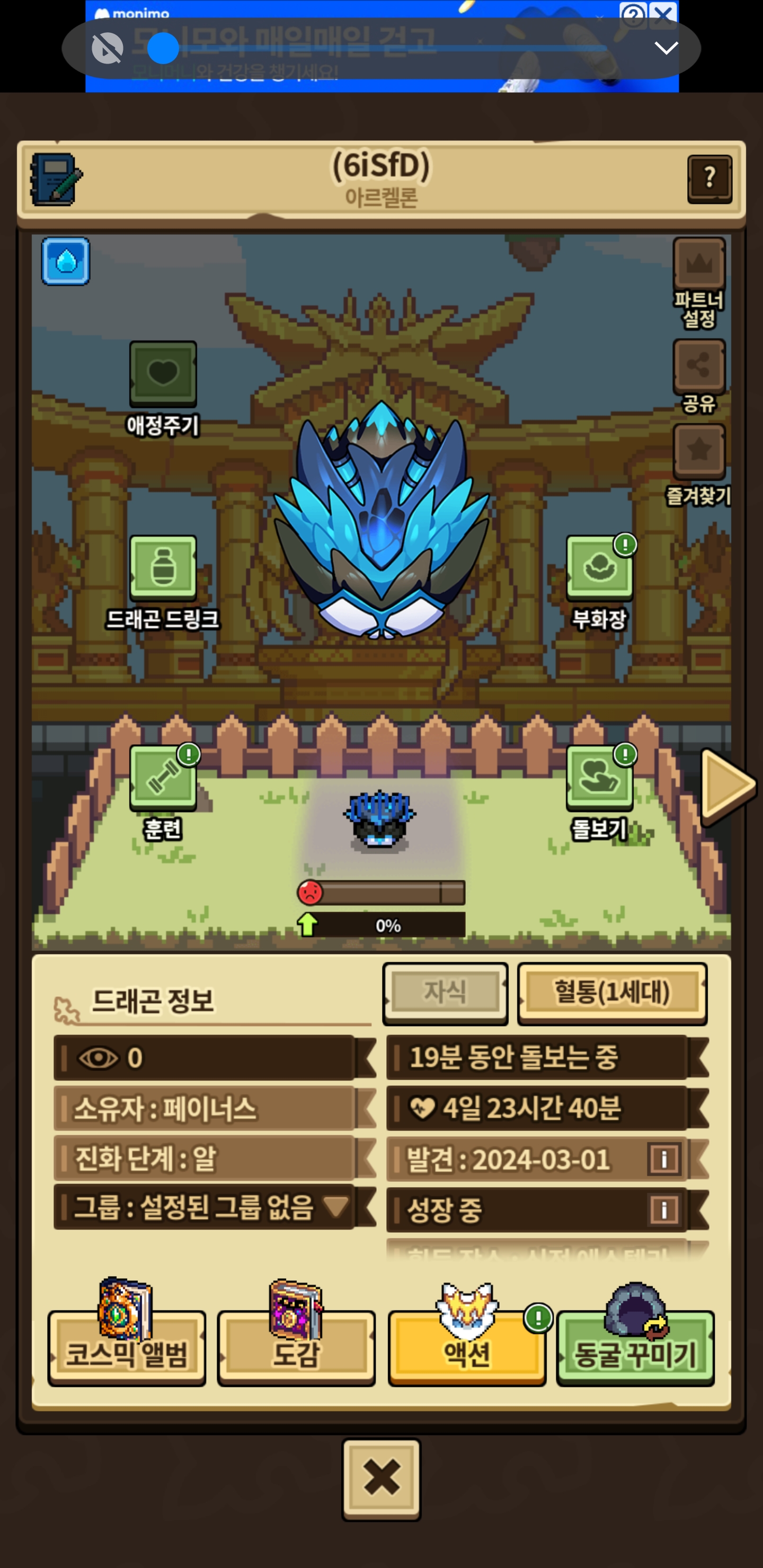Image resolution: width=763 pixels, height=1568 pixels.
Task: View info for 발견 date
Action: click(664, 1159)
